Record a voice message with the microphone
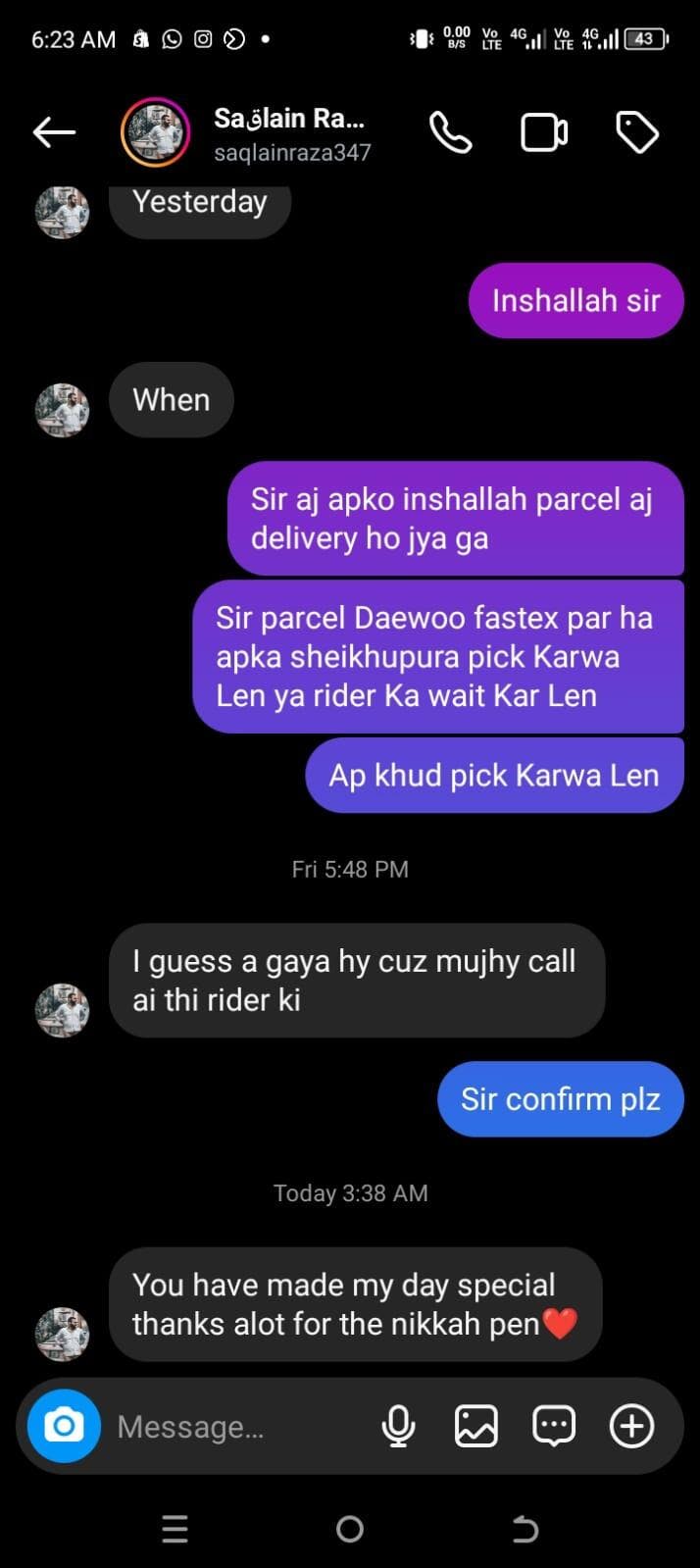 tap(398, 1427)
